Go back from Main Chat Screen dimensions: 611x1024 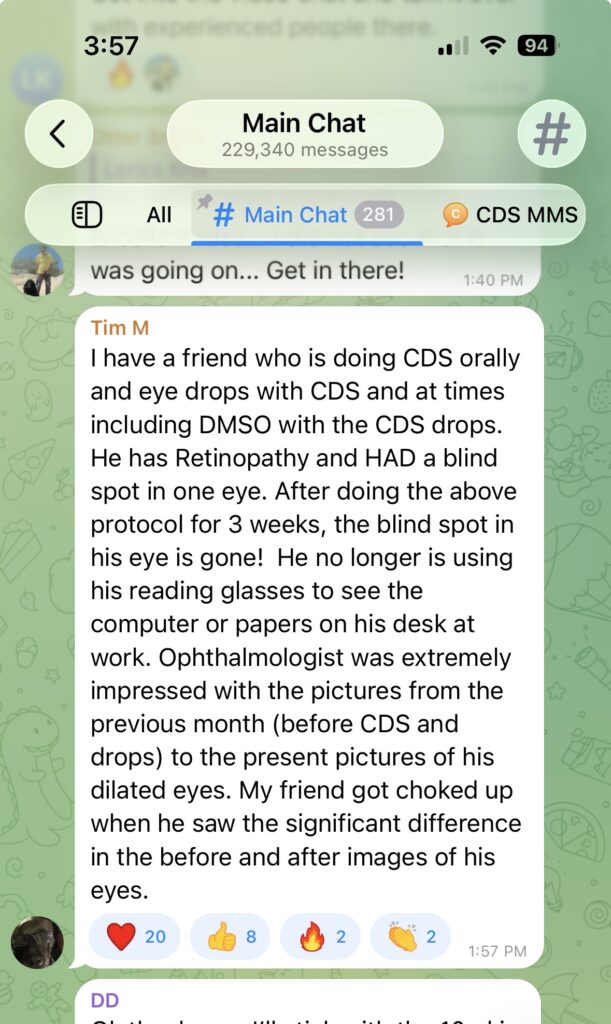(x=58, y=134)
